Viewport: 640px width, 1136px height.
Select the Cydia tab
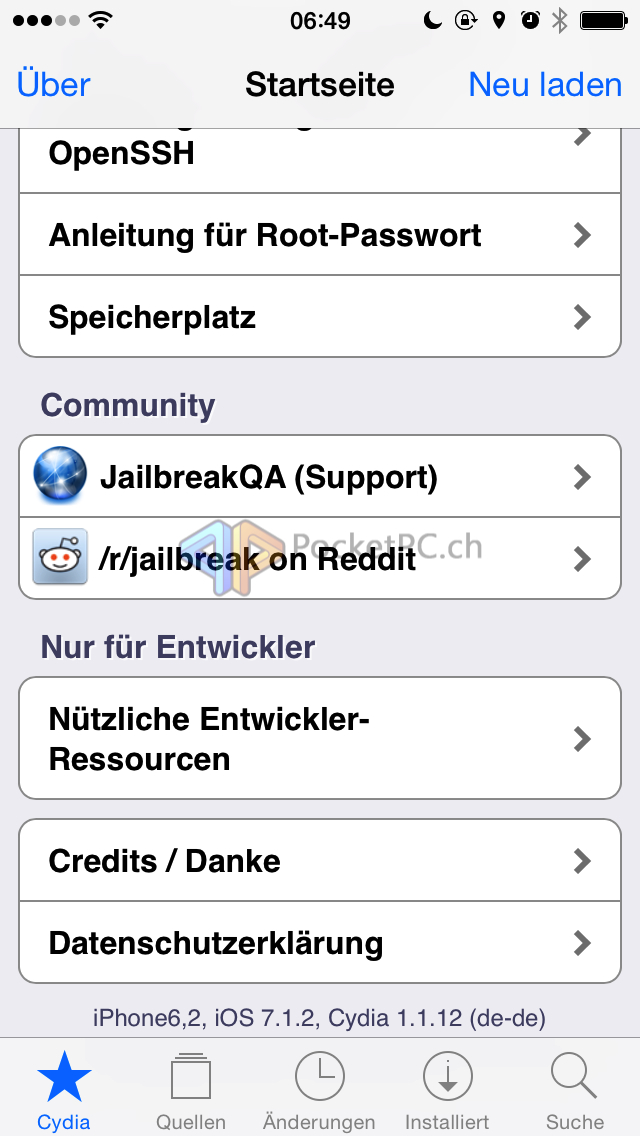coord(64,1089)
